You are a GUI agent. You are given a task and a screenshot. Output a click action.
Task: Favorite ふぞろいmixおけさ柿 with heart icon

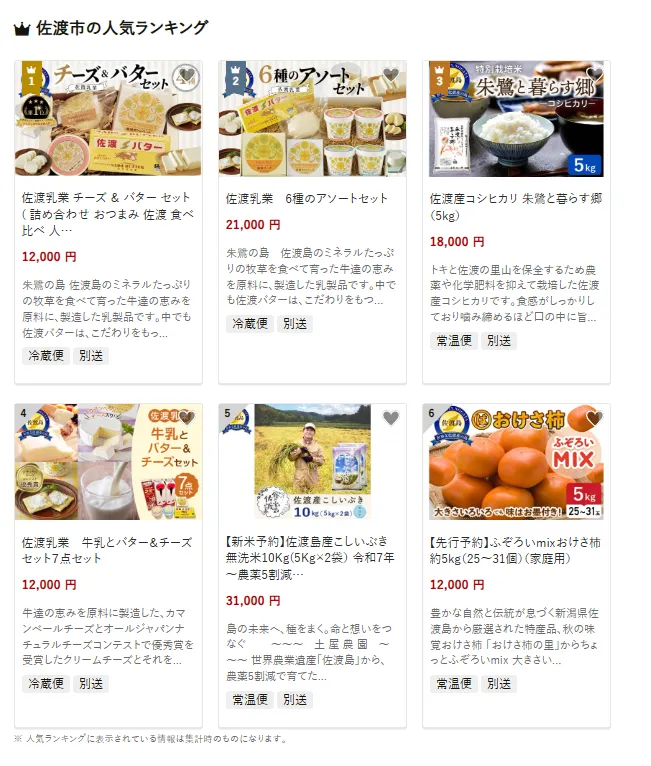tap(595, 418)
